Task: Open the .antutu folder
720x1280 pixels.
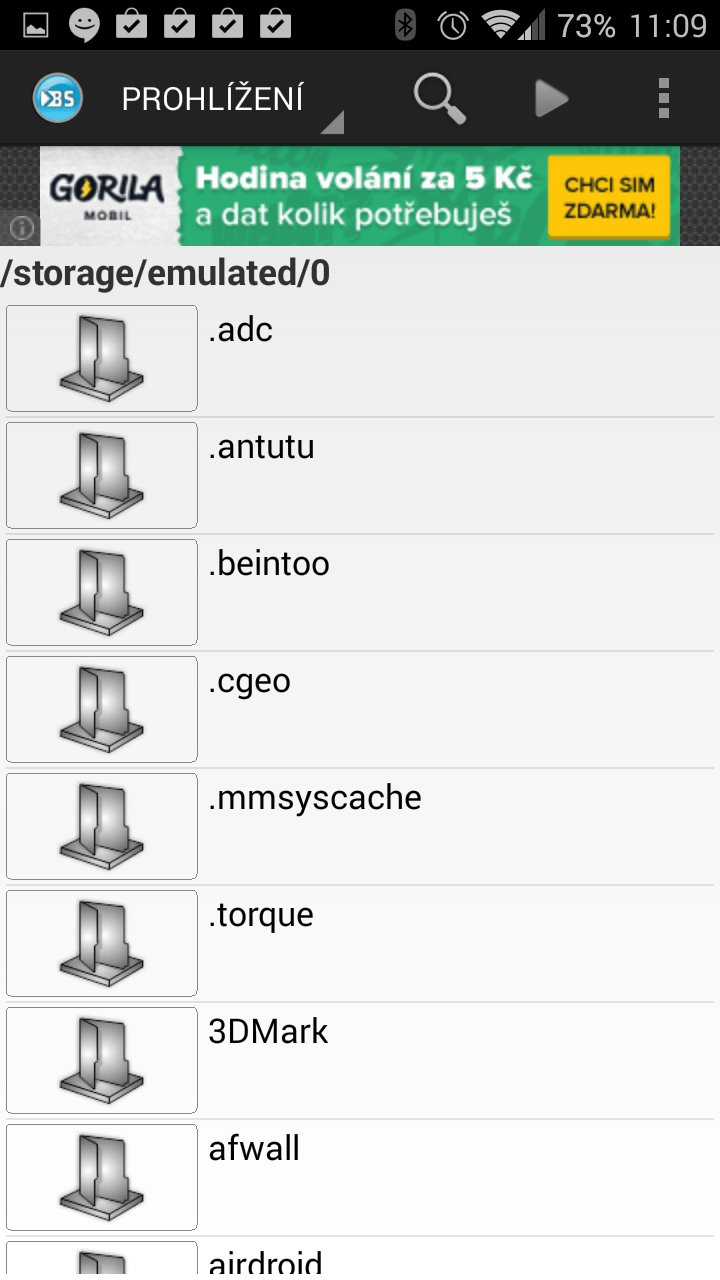Action: [360, 476]
